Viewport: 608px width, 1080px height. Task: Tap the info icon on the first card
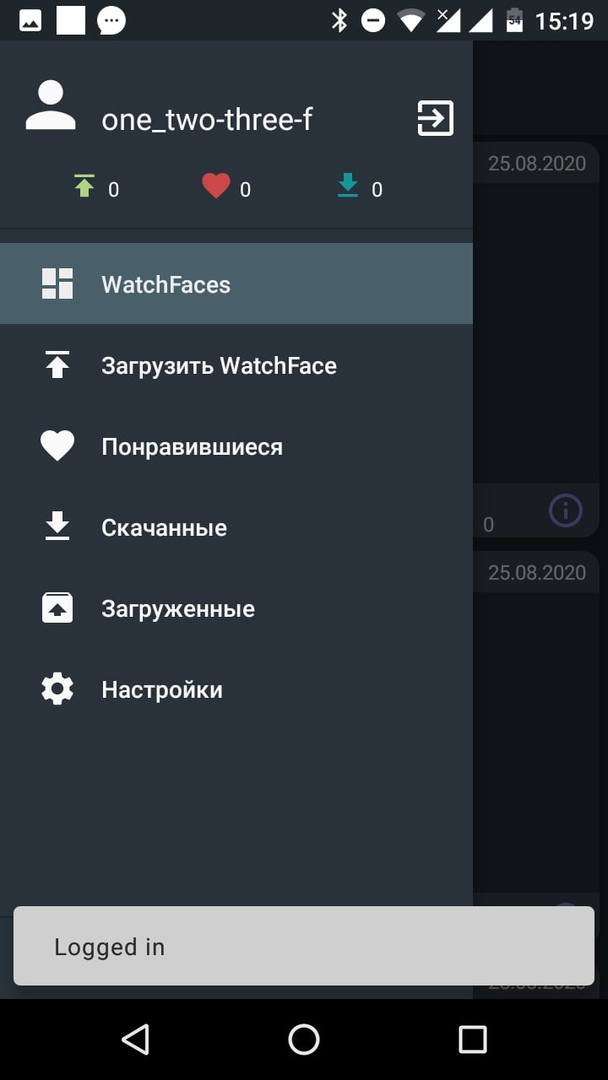coord(565,510)
